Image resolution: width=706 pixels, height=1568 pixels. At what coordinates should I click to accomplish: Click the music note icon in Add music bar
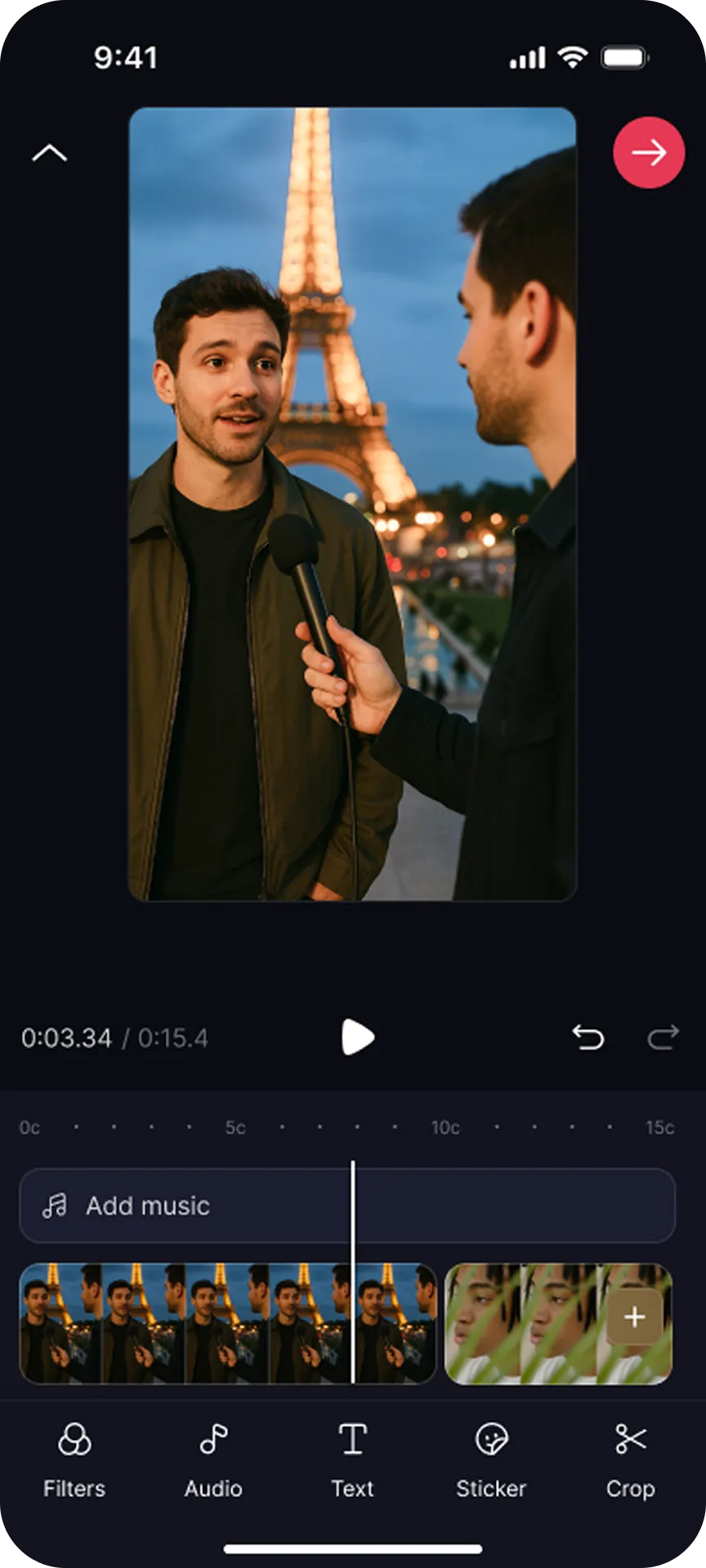click(x=55, y=1205)
